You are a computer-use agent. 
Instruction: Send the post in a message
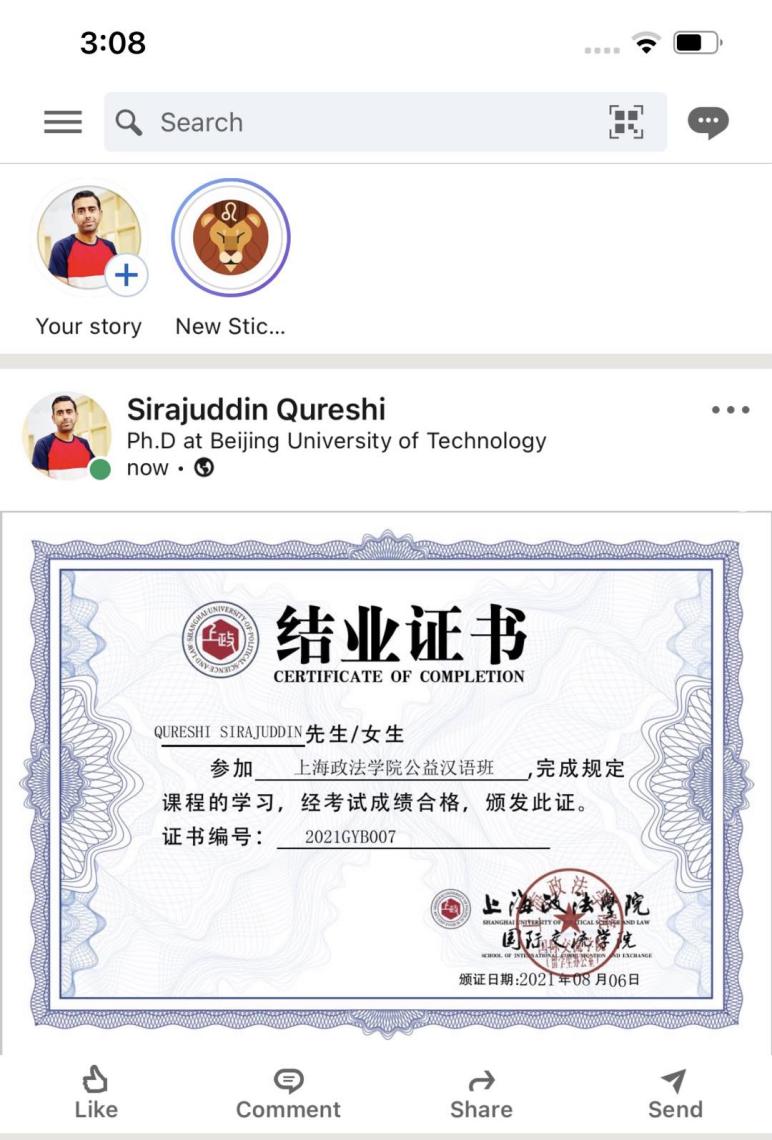tap(675, 1092)
